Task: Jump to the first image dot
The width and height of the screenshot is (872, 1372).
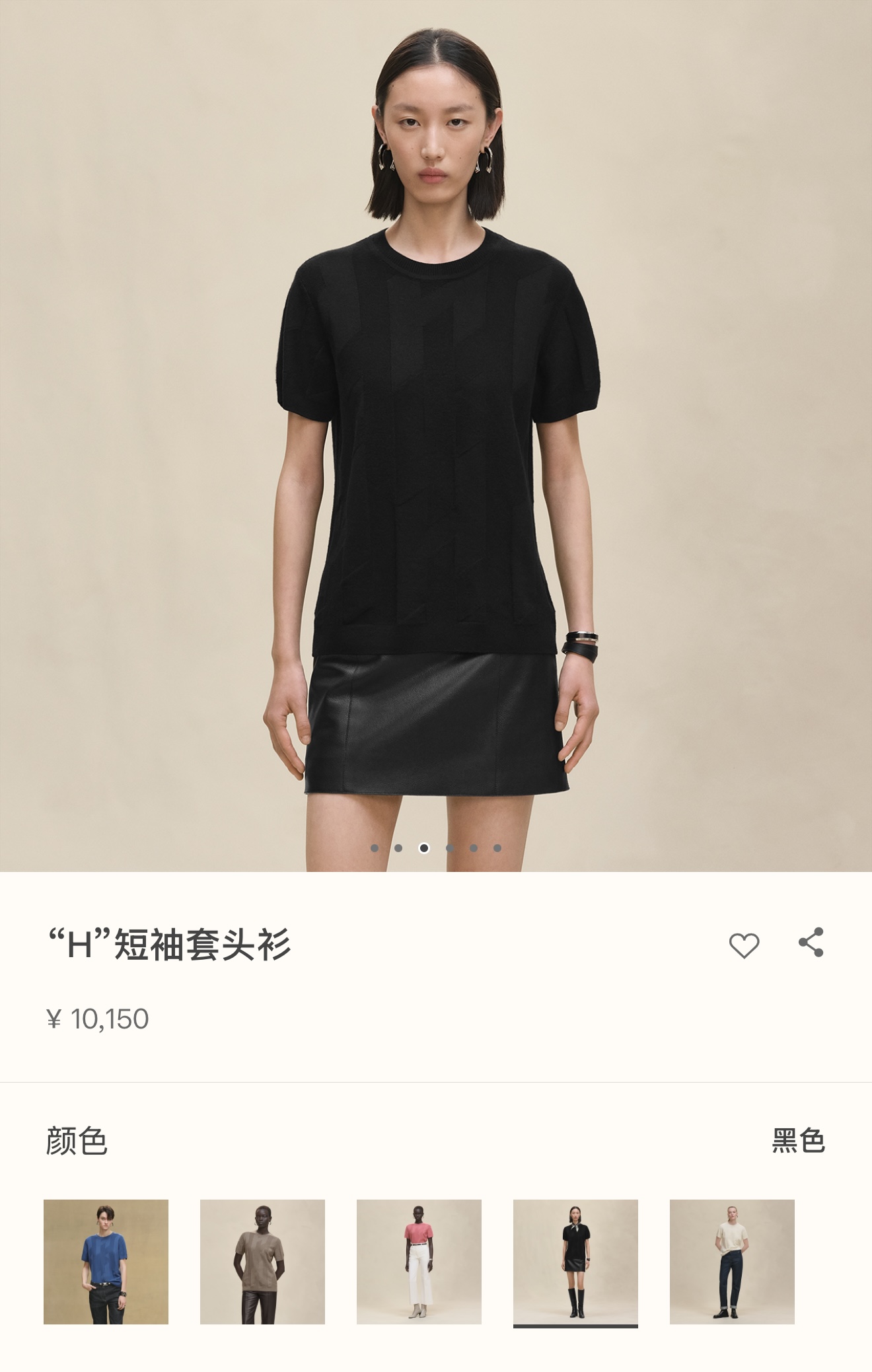Action: point(375,848)
